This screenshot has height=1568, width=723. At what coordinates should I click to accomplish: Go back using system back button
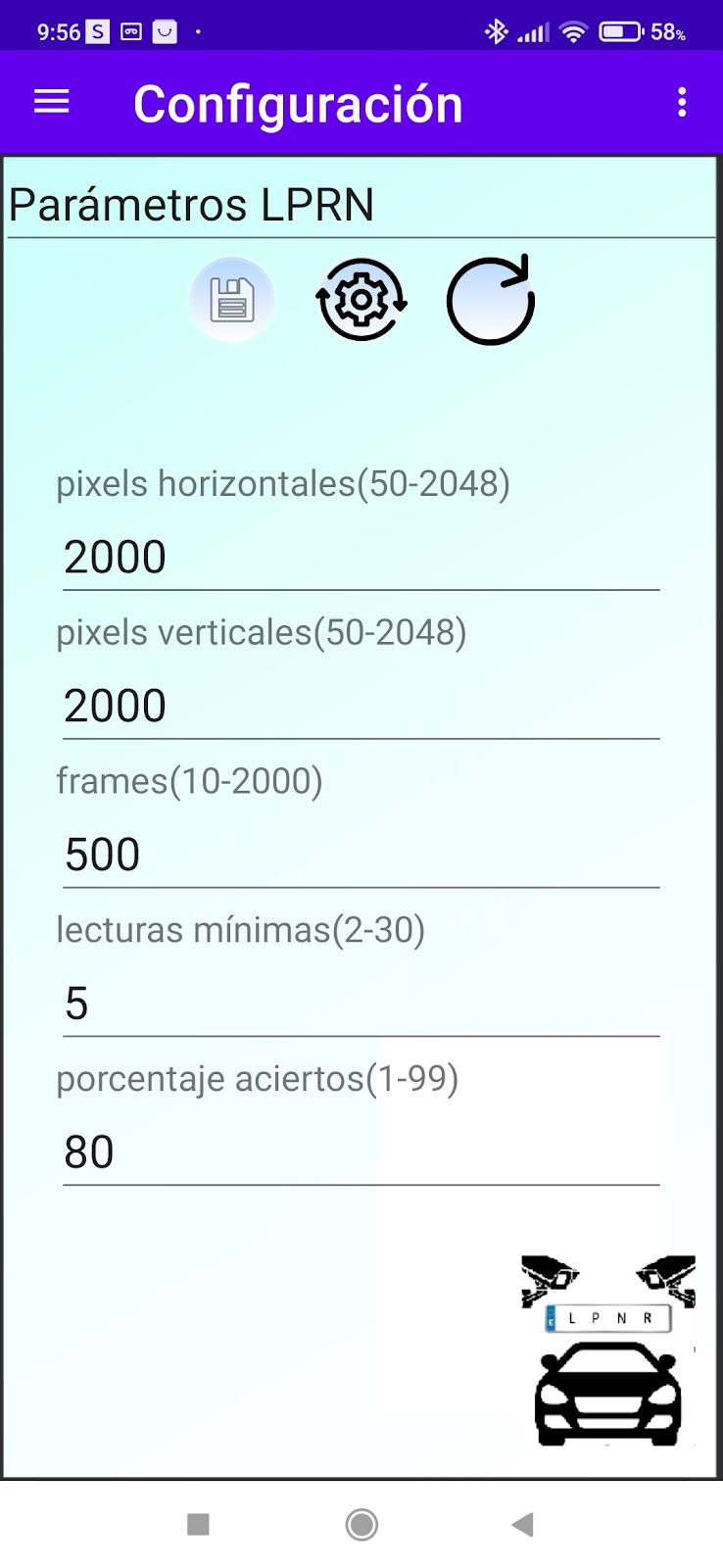click(x=523, y=1524)
